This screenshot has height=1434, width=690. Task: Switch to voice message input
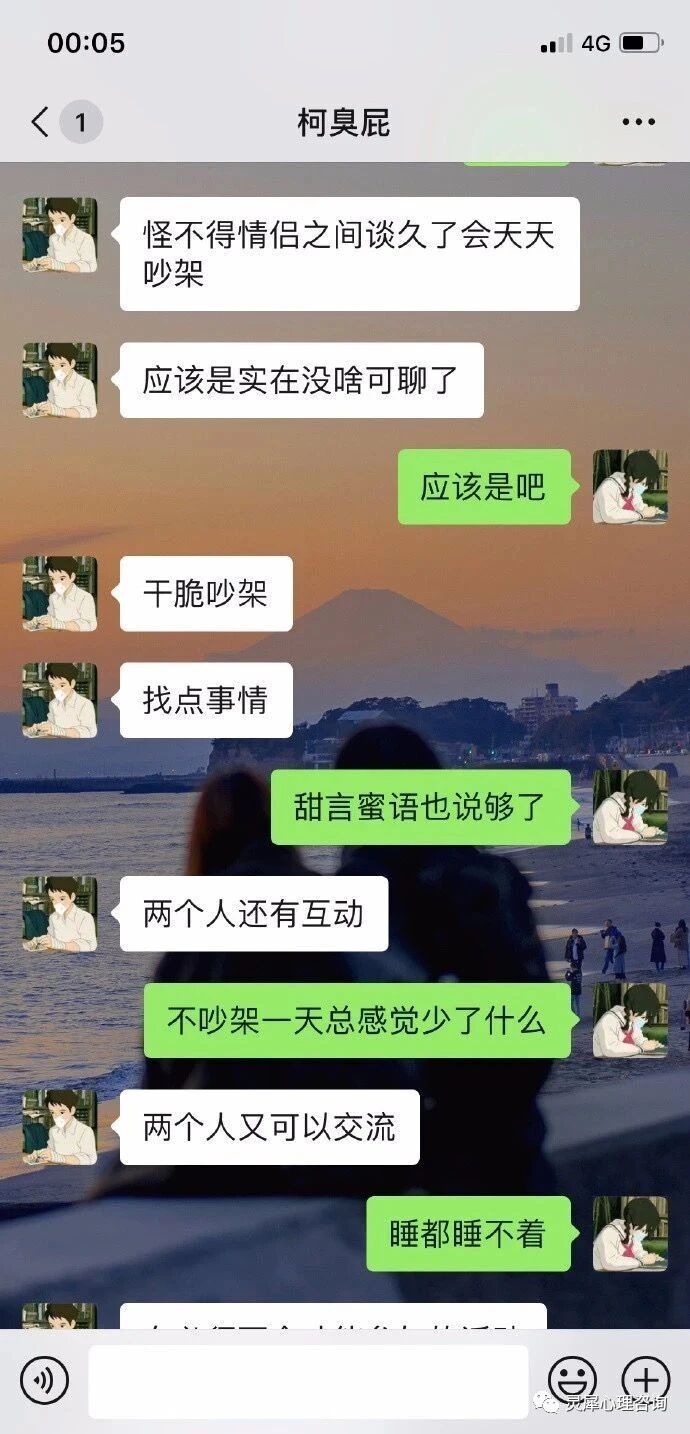click(44, 1381)
